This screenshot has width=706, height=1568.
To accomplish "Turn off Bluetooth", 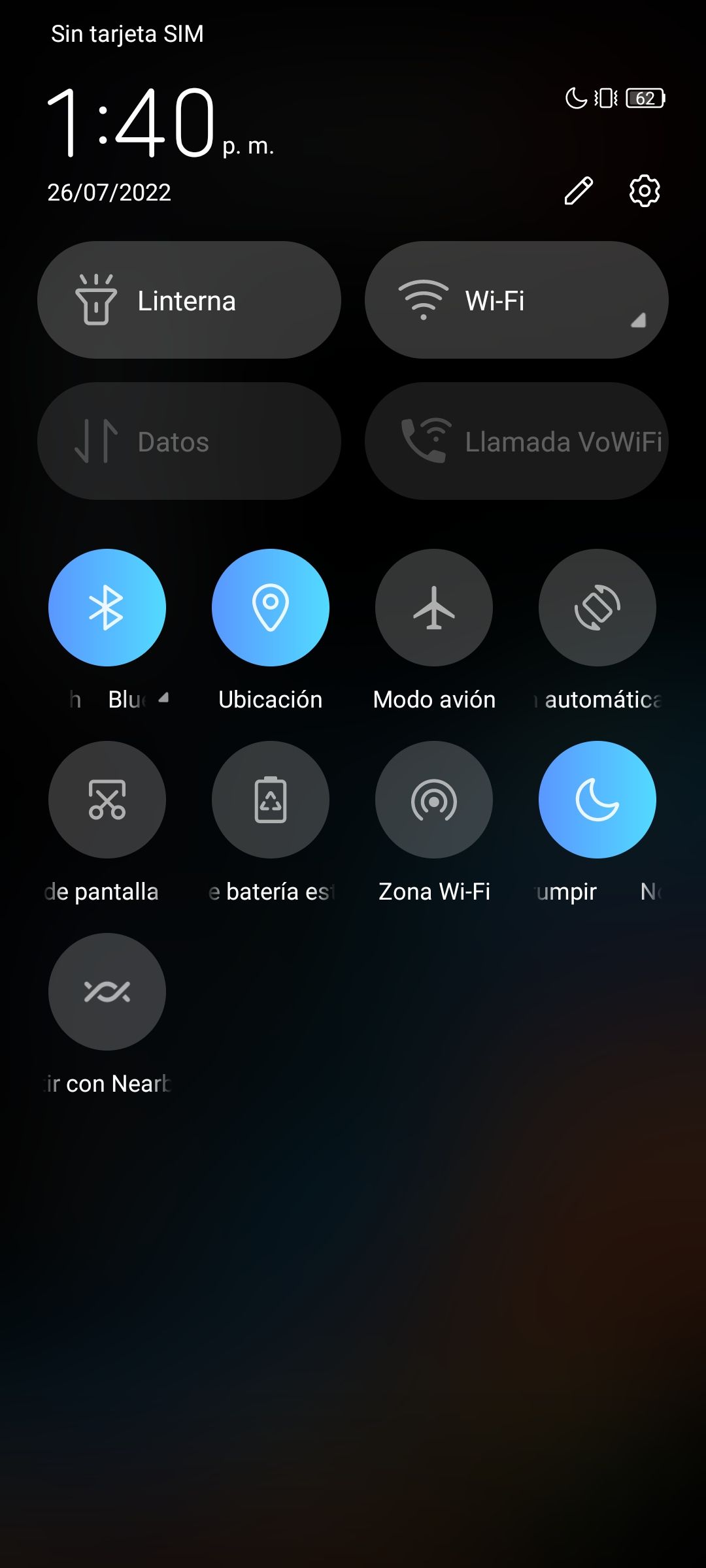I will (107, 608).
